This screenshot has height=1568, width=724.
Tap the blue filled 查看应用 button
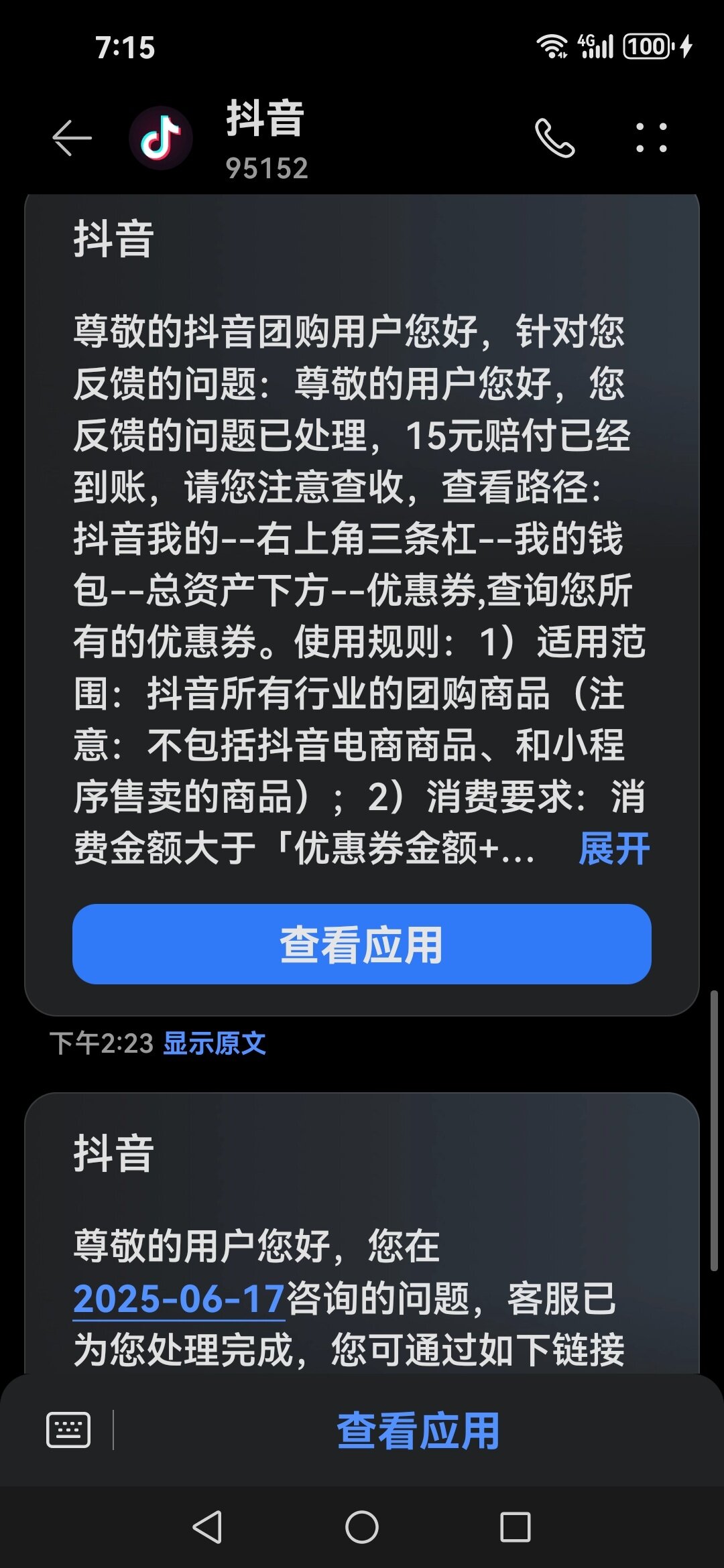(362, 944)
